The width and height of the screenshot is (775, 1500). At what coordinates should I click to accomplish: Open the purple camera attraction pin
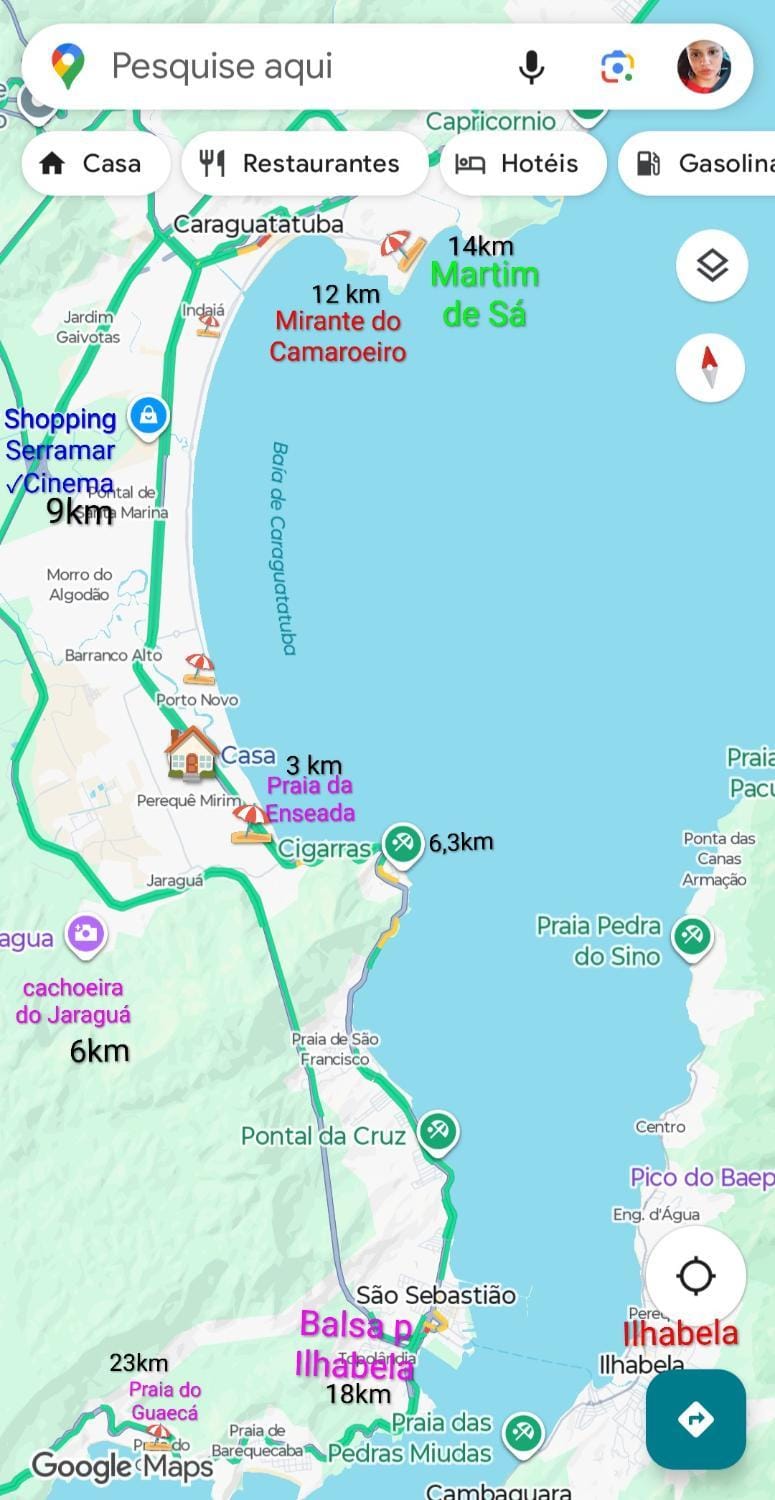point(86,935)
